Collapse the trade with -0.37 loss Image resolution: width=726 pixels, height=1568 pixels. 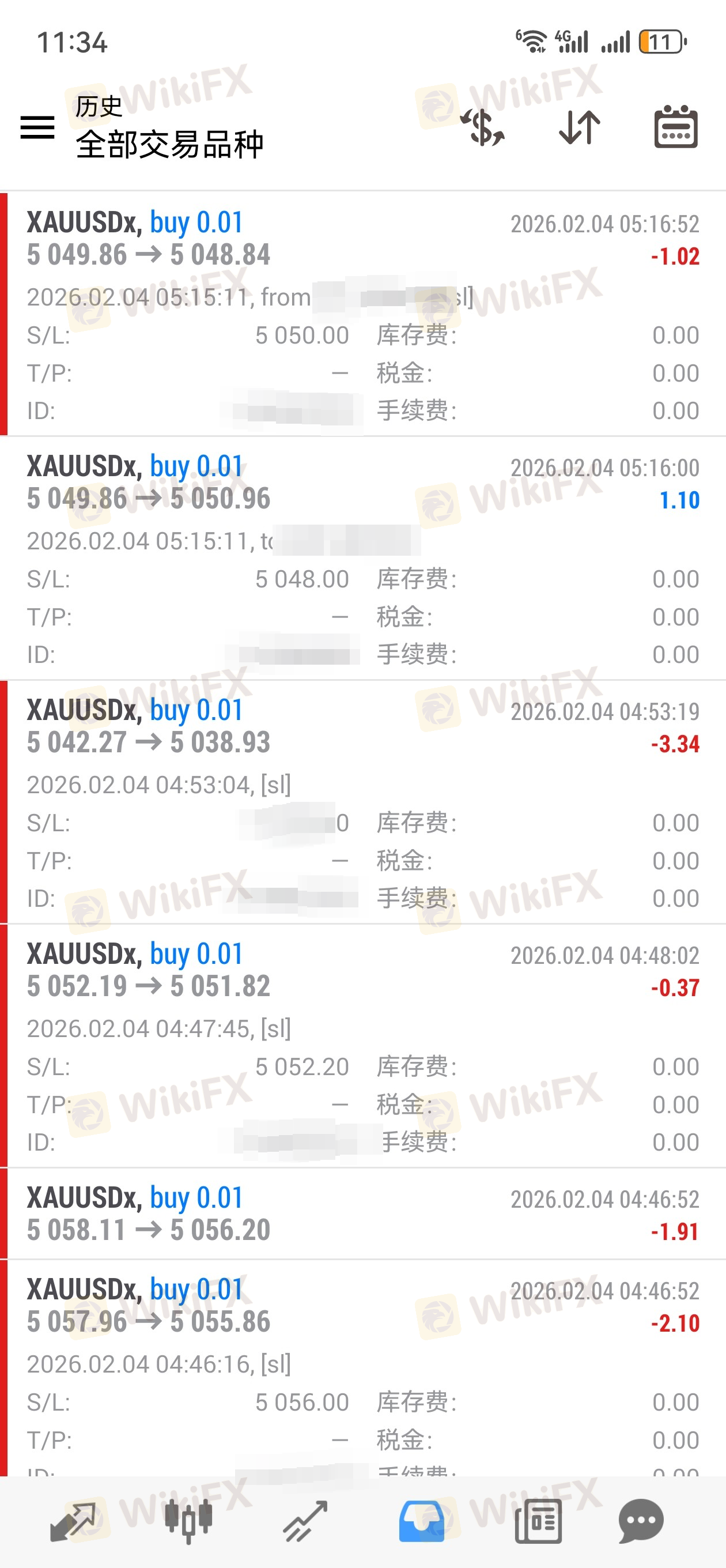coord(362,970)
